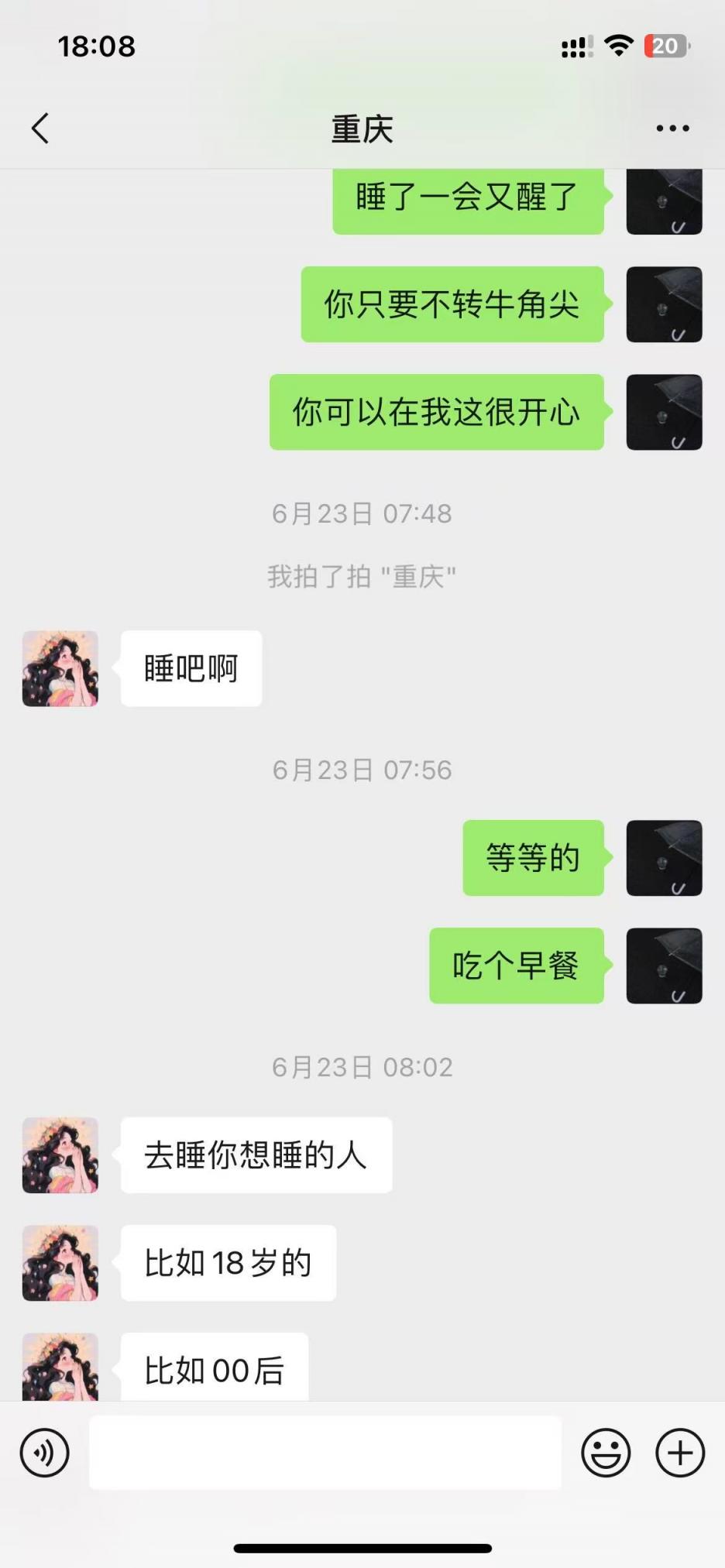Open the chat info overflow menu

[672, 129]
